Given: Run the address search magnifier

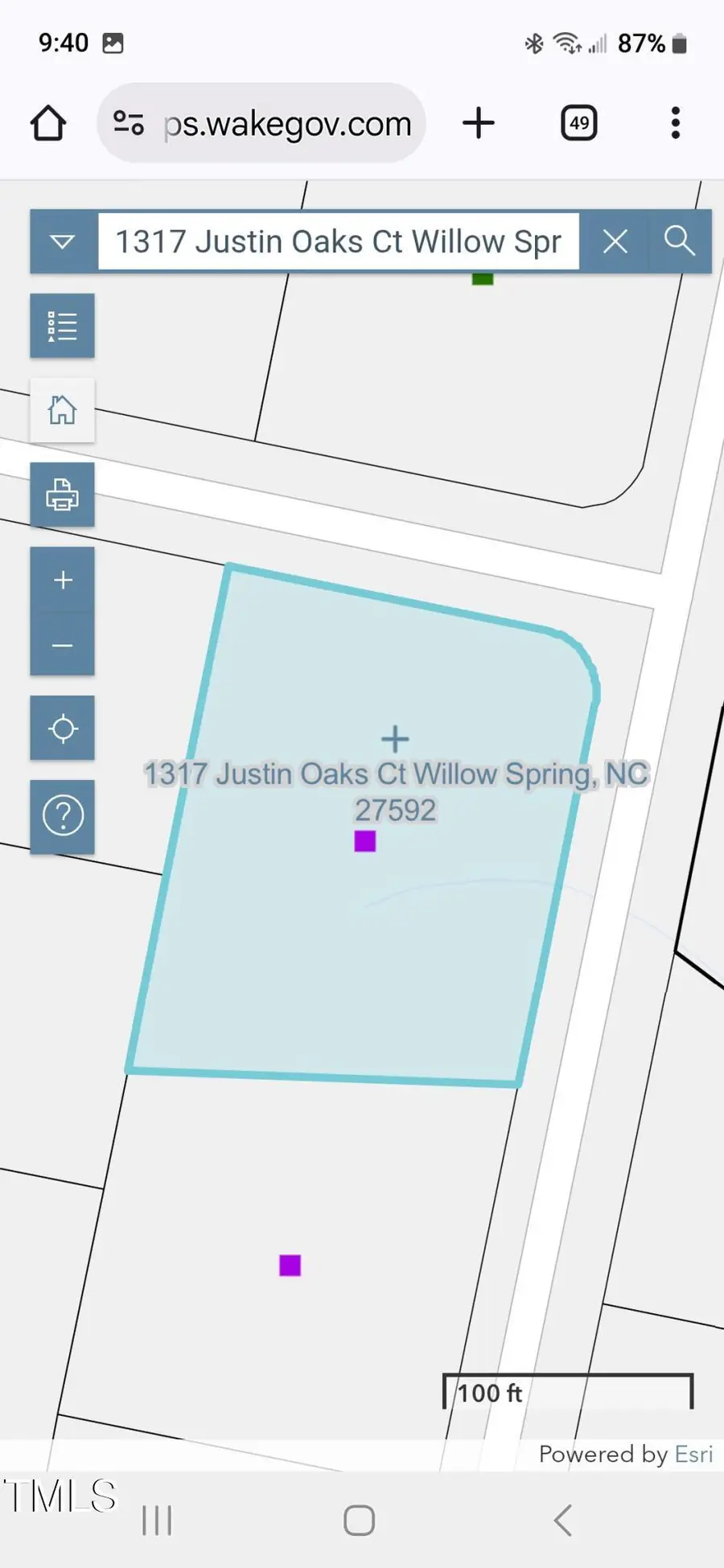Looking at the screenshot, I should 680,240.
